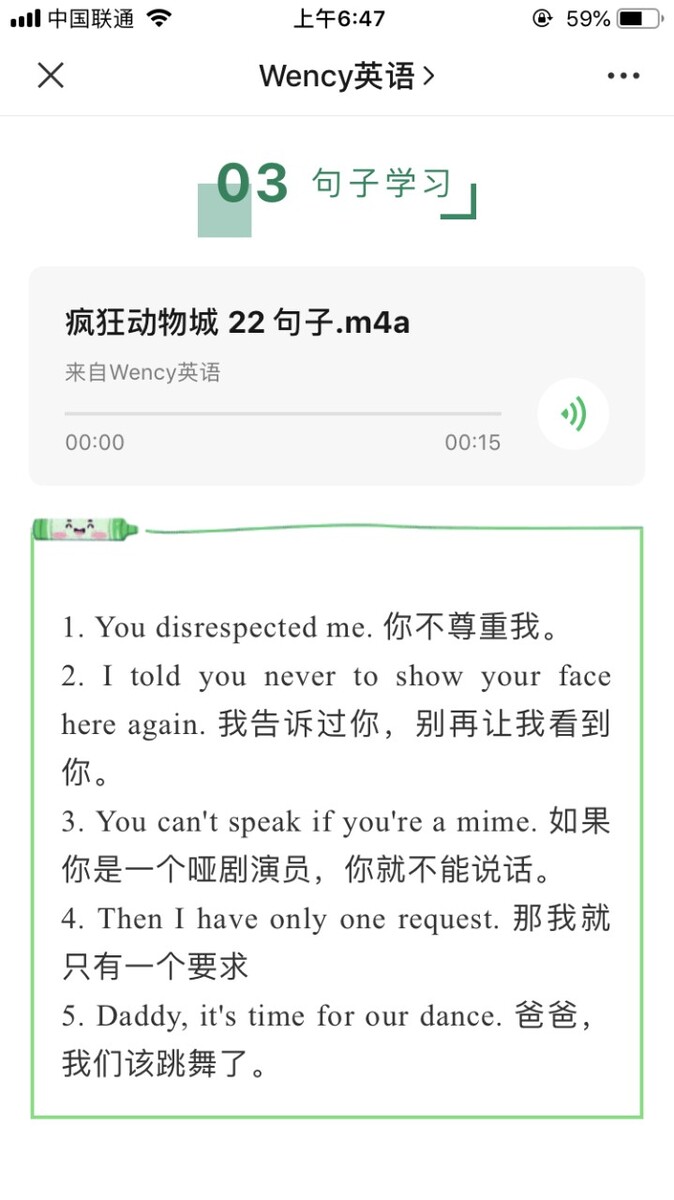Seek on the audio progress bar
This screenshot has width=674, height=1200.
[283, 413]
